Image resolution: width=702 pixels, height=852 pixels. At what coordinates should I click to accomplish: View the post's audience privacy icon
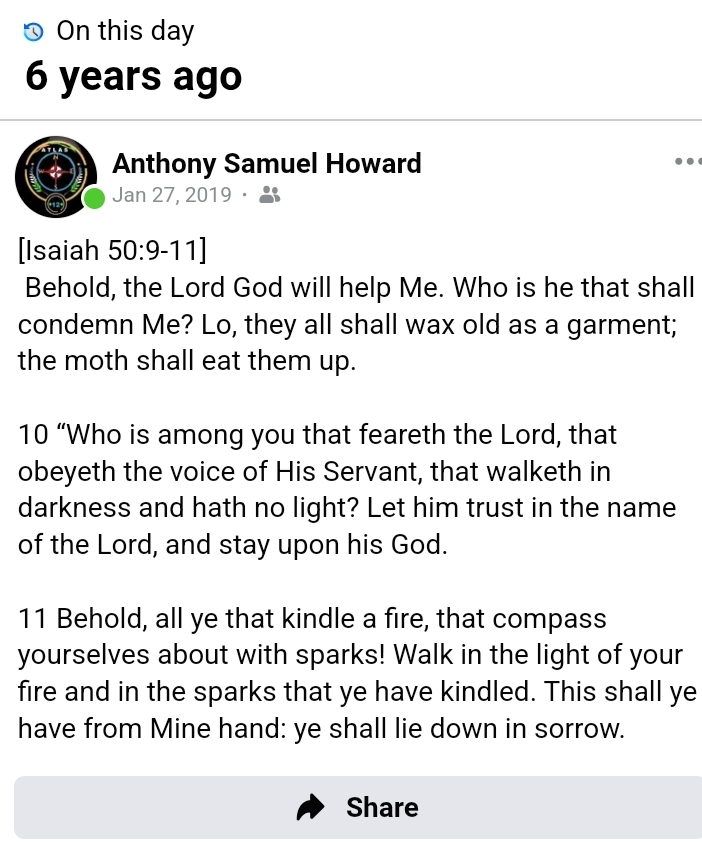pyautogui.click(x=270, y=195)
